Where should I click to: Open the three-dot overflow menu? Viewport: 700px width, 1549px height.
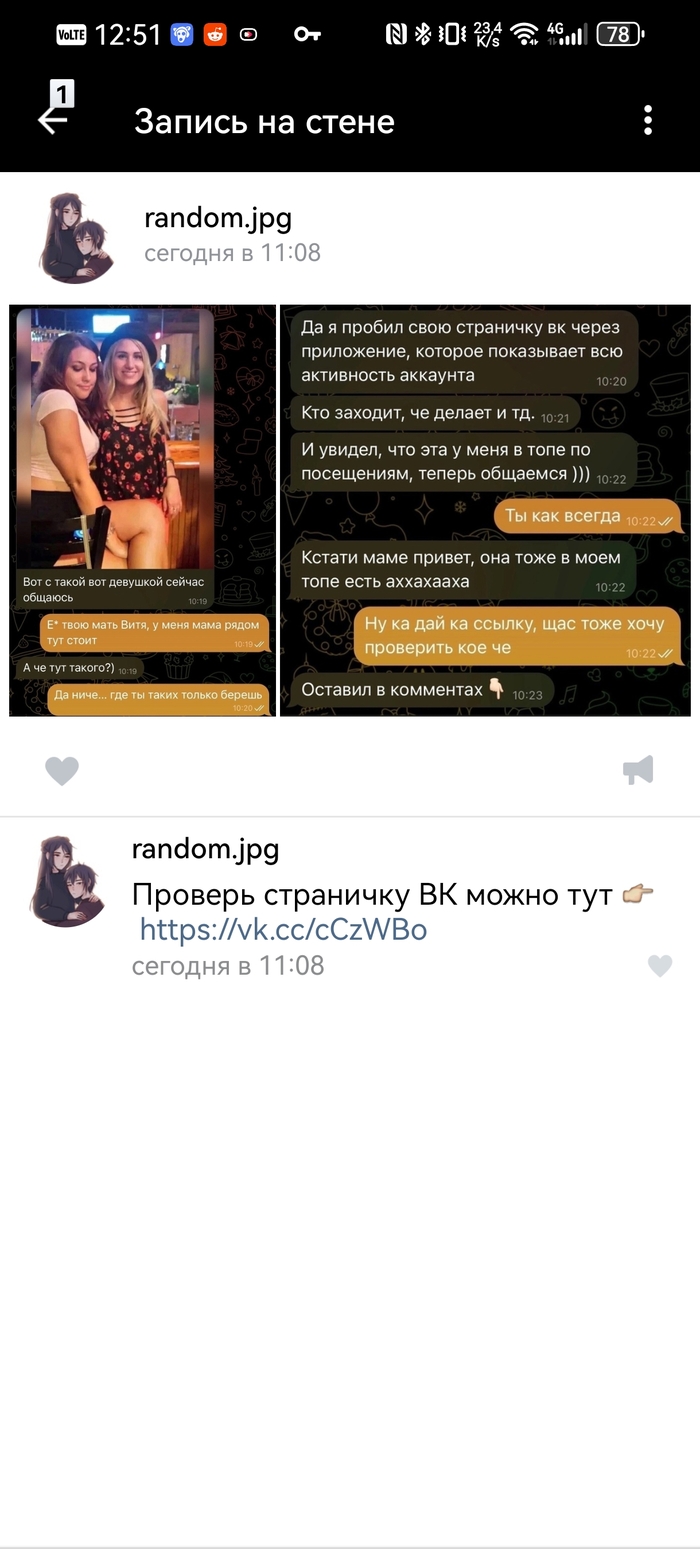tap(648, 121)
